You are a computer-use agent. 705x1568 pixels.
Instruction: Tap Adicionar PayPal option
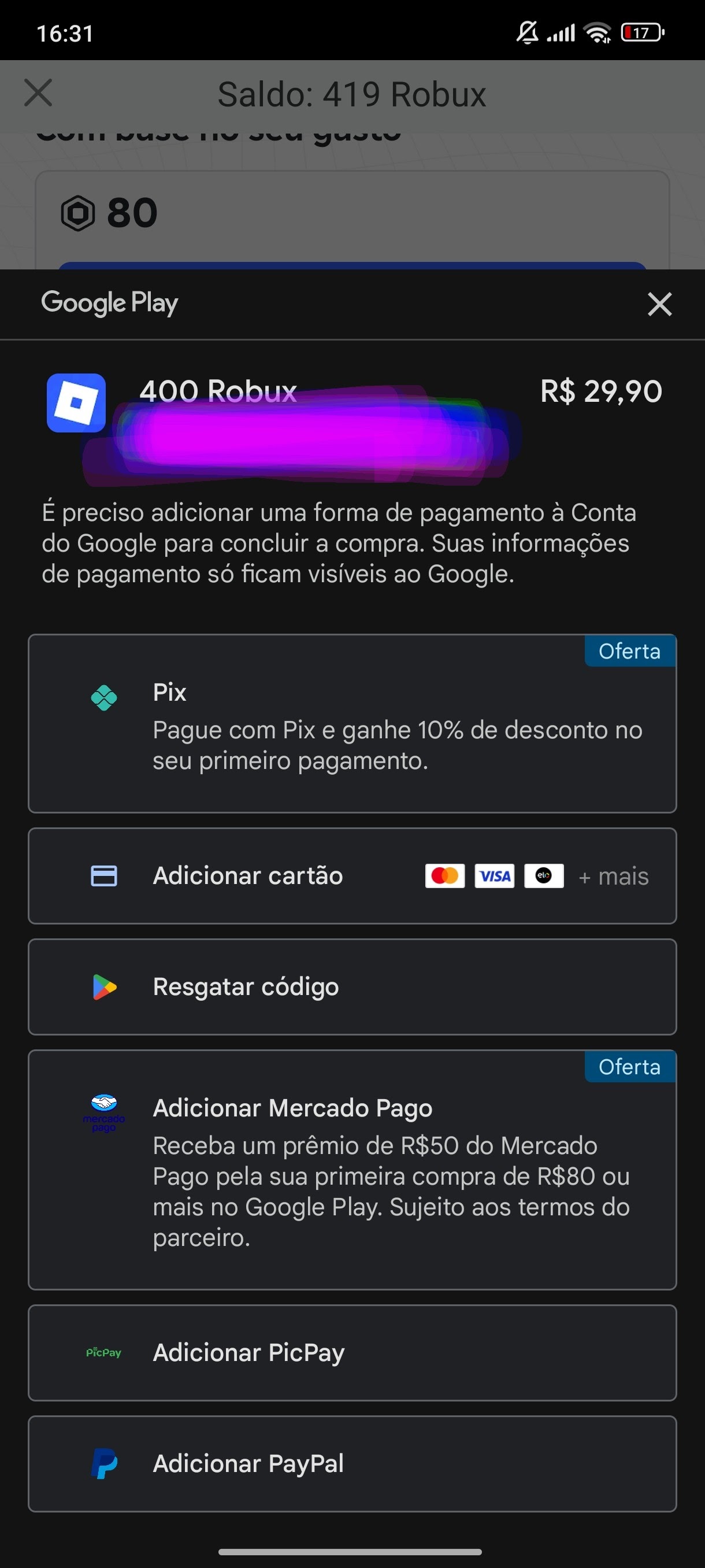tap(352, 1463)
